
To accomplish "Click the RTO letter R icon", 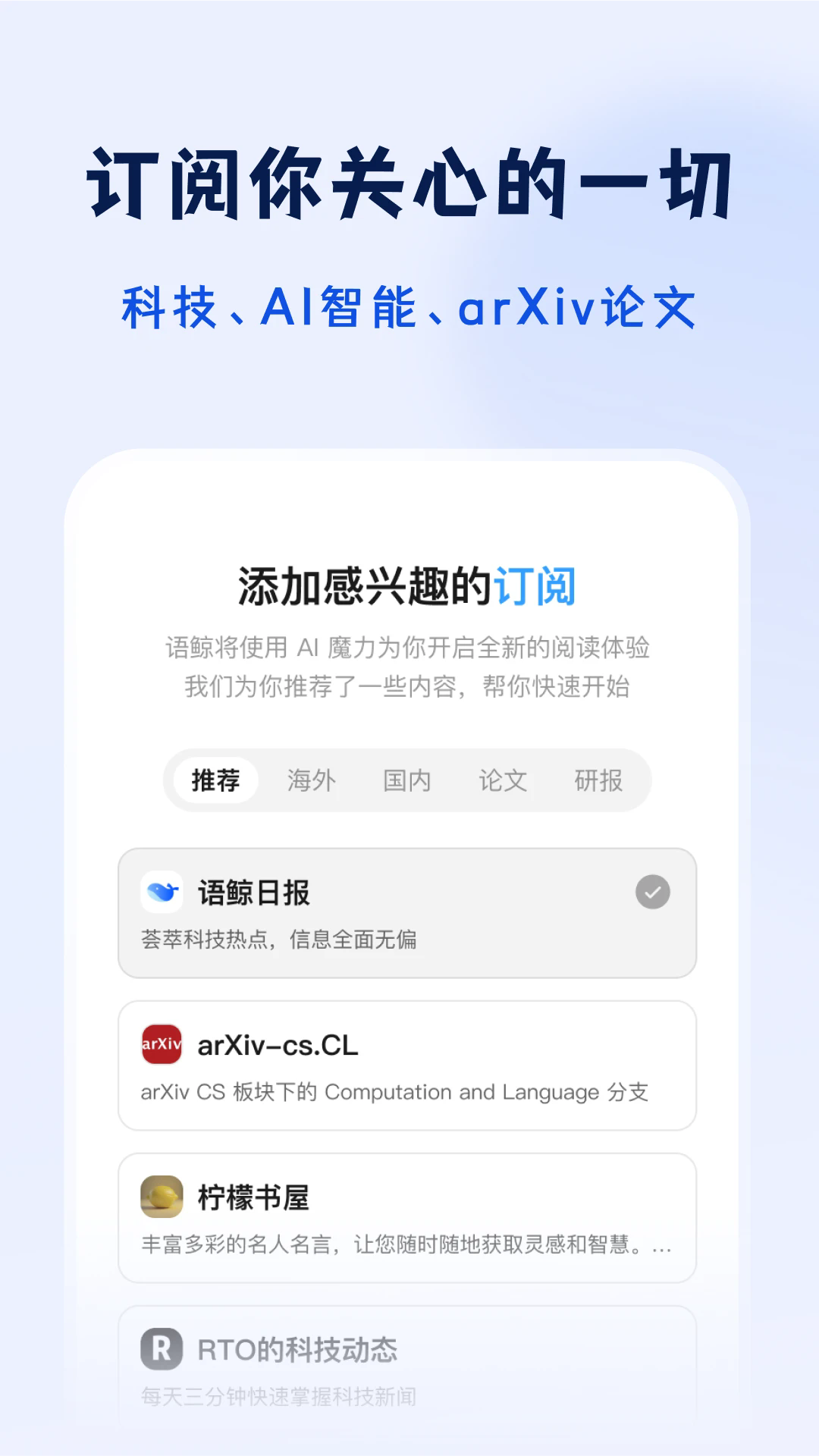I will click(160, 1348).
